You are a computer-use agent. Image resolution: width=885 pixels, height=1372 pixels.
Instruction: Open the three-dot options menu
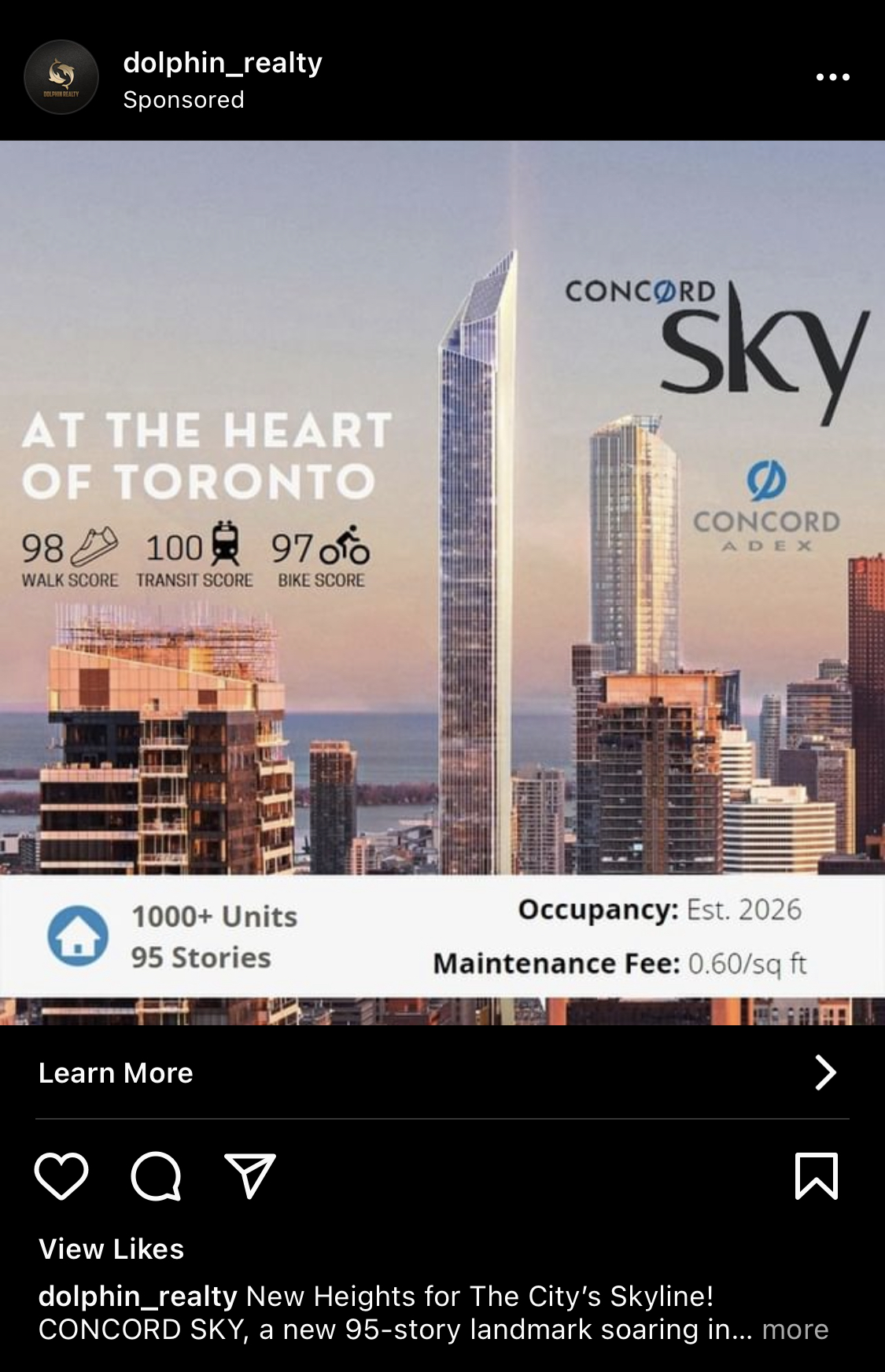tap(832, 77)
